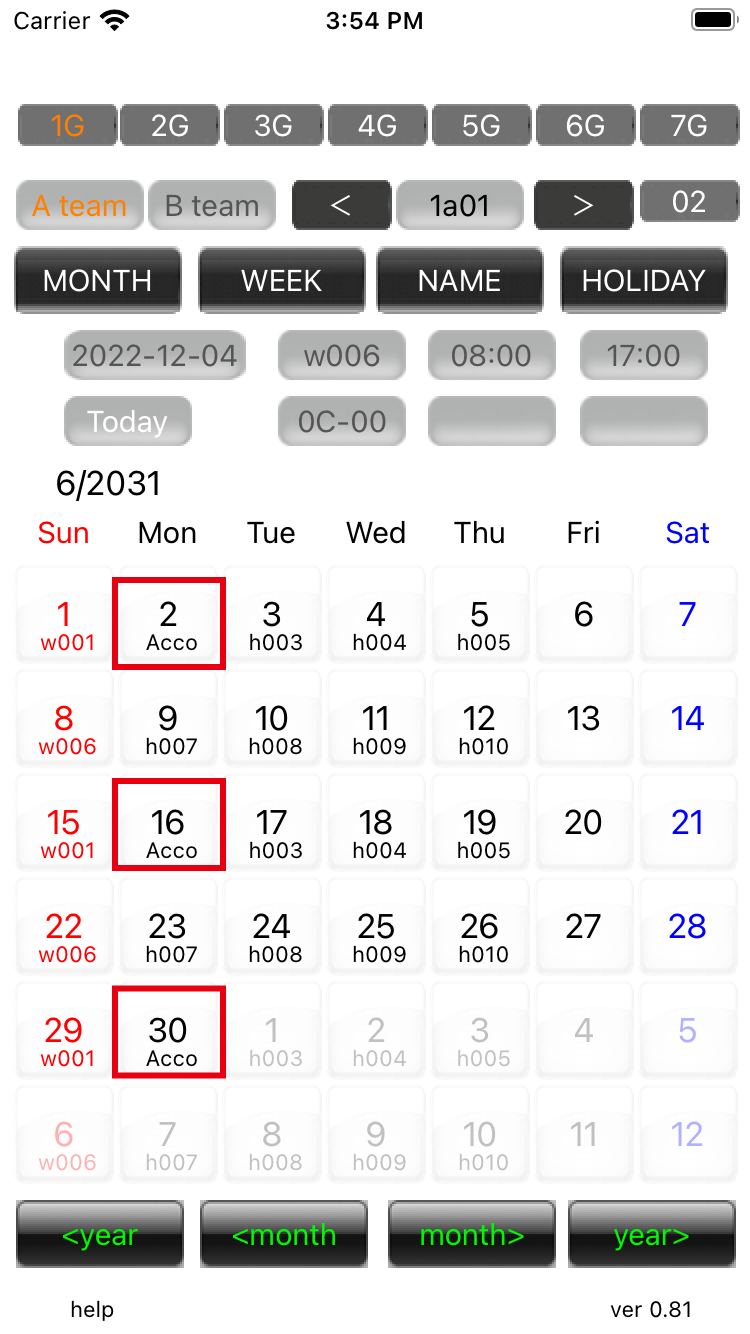Select the w006 shift button
The width and height of the screenshot is (750, 1334).
[342, 355]
